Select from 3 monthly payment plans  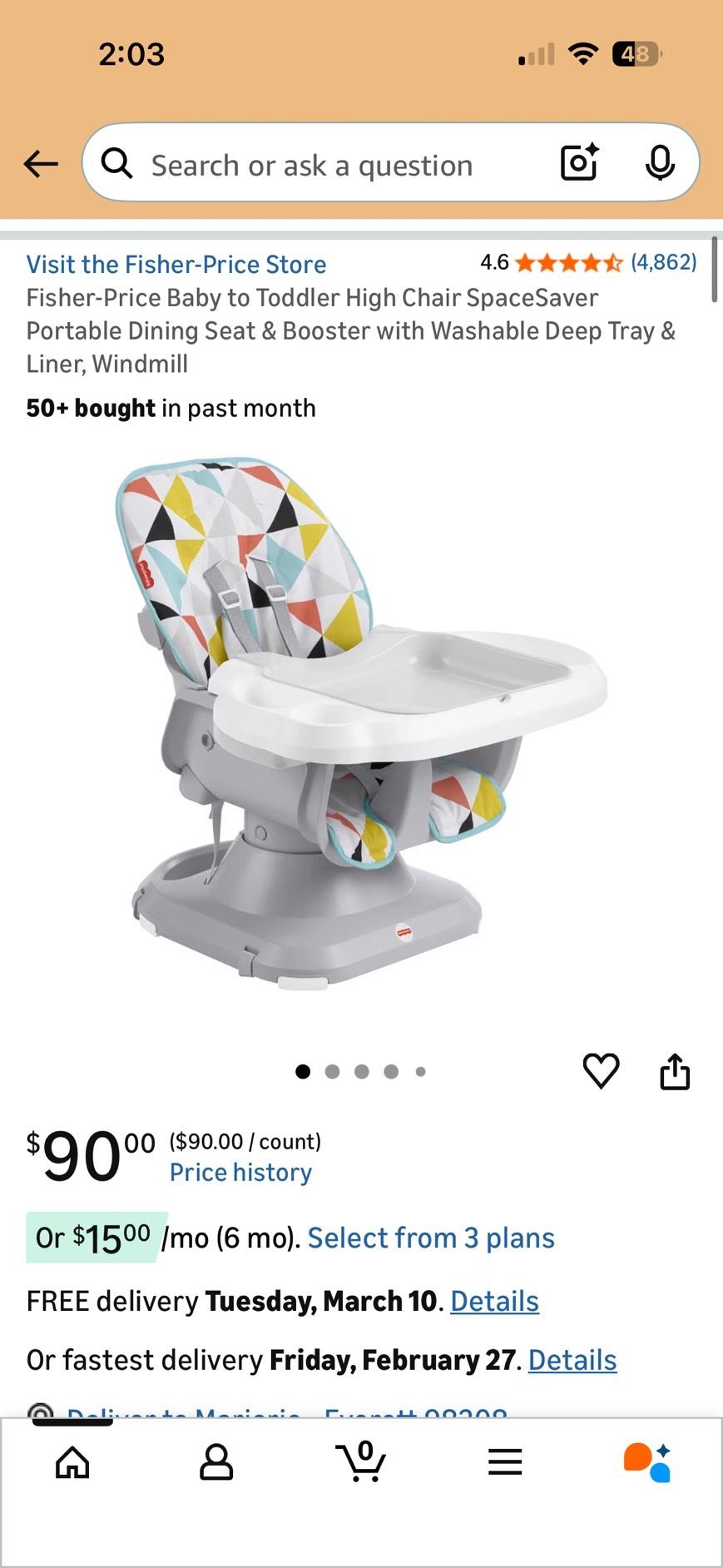tap(430, 1238)
